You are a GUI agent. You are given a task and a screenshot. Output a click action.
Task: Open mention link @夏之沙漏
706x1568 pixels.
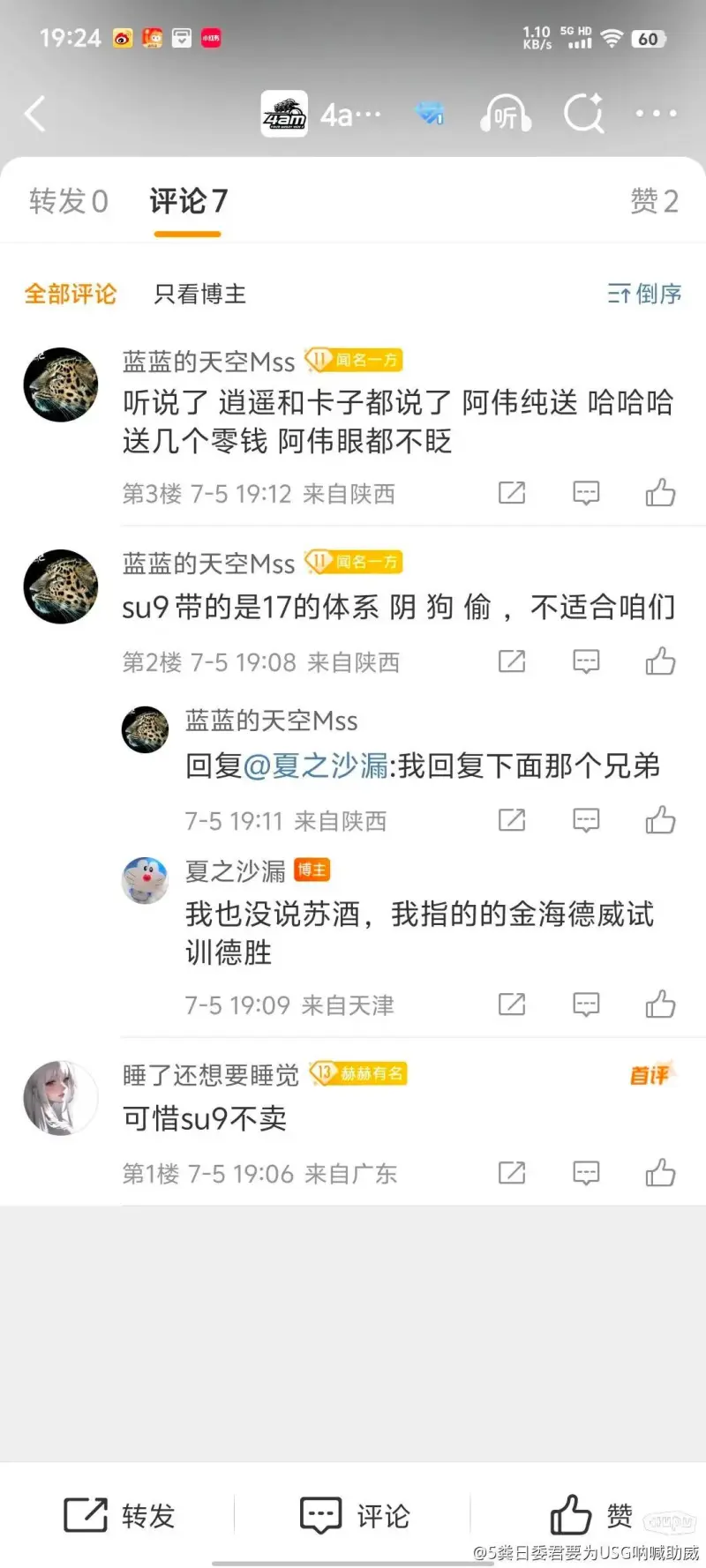[x=315, y=765]
